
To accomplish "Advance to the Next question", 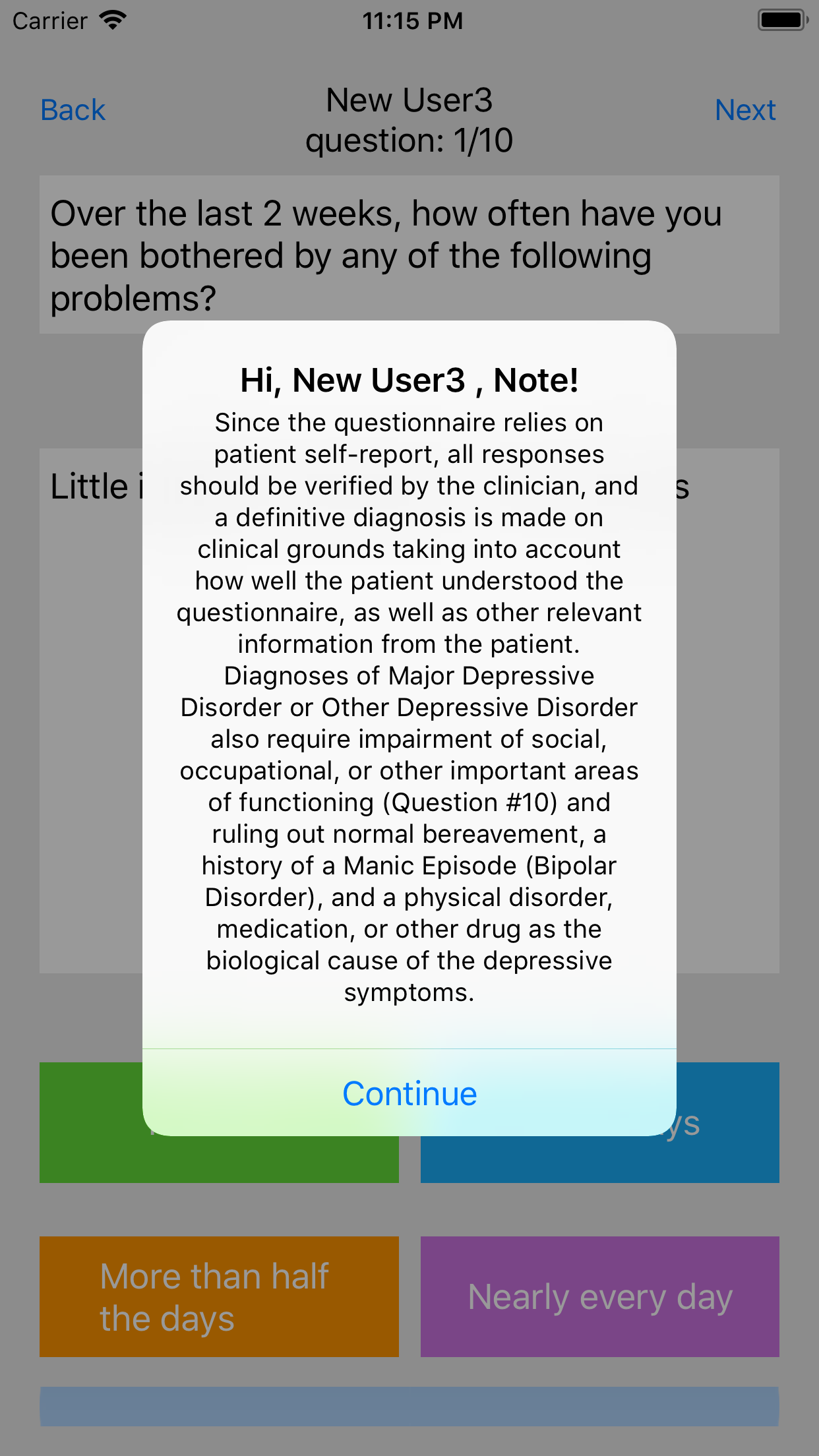I will tap(745, 110).
